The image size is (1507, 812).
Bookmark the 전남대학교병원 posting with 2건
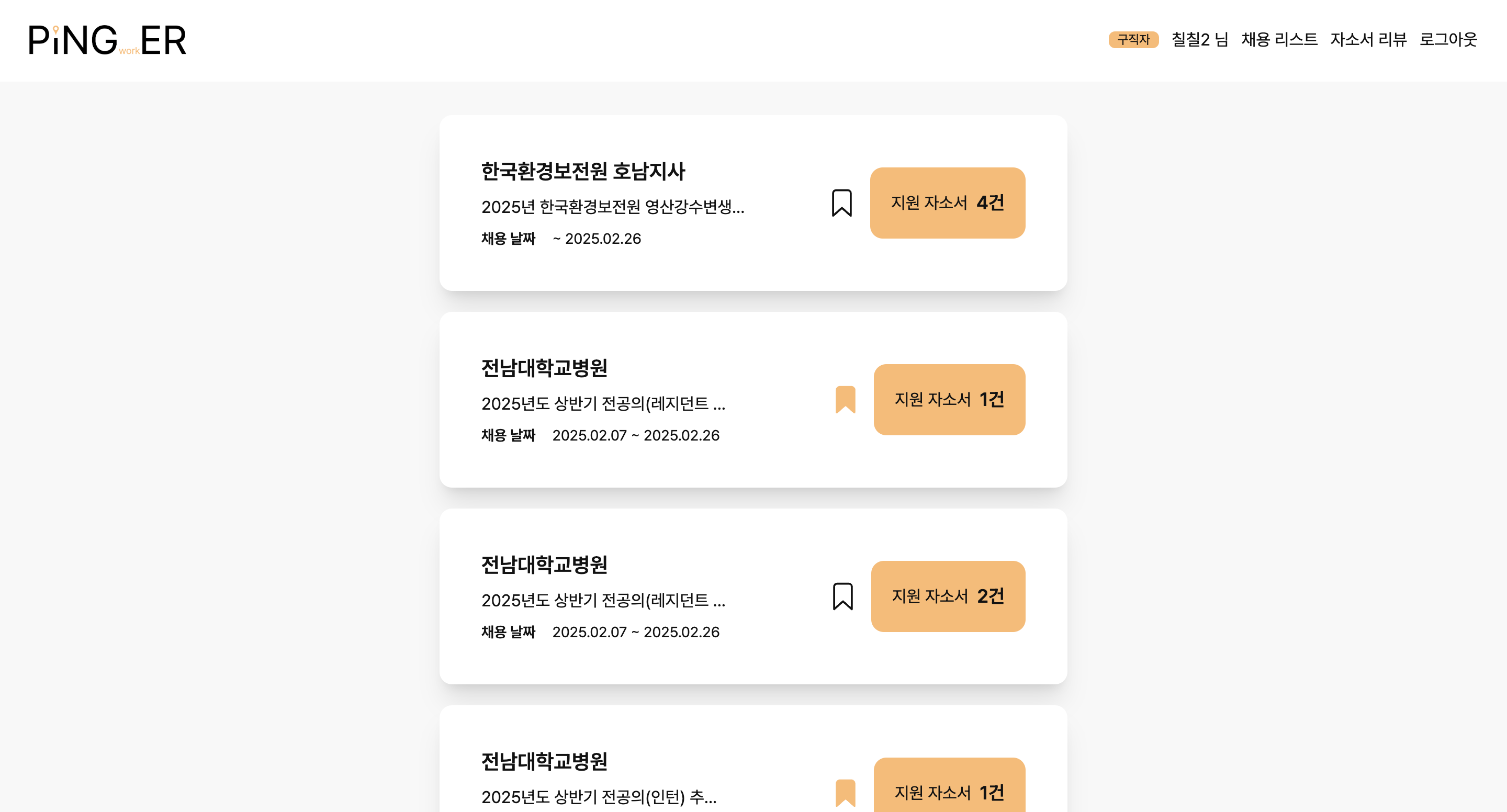[x=842, y=596]
